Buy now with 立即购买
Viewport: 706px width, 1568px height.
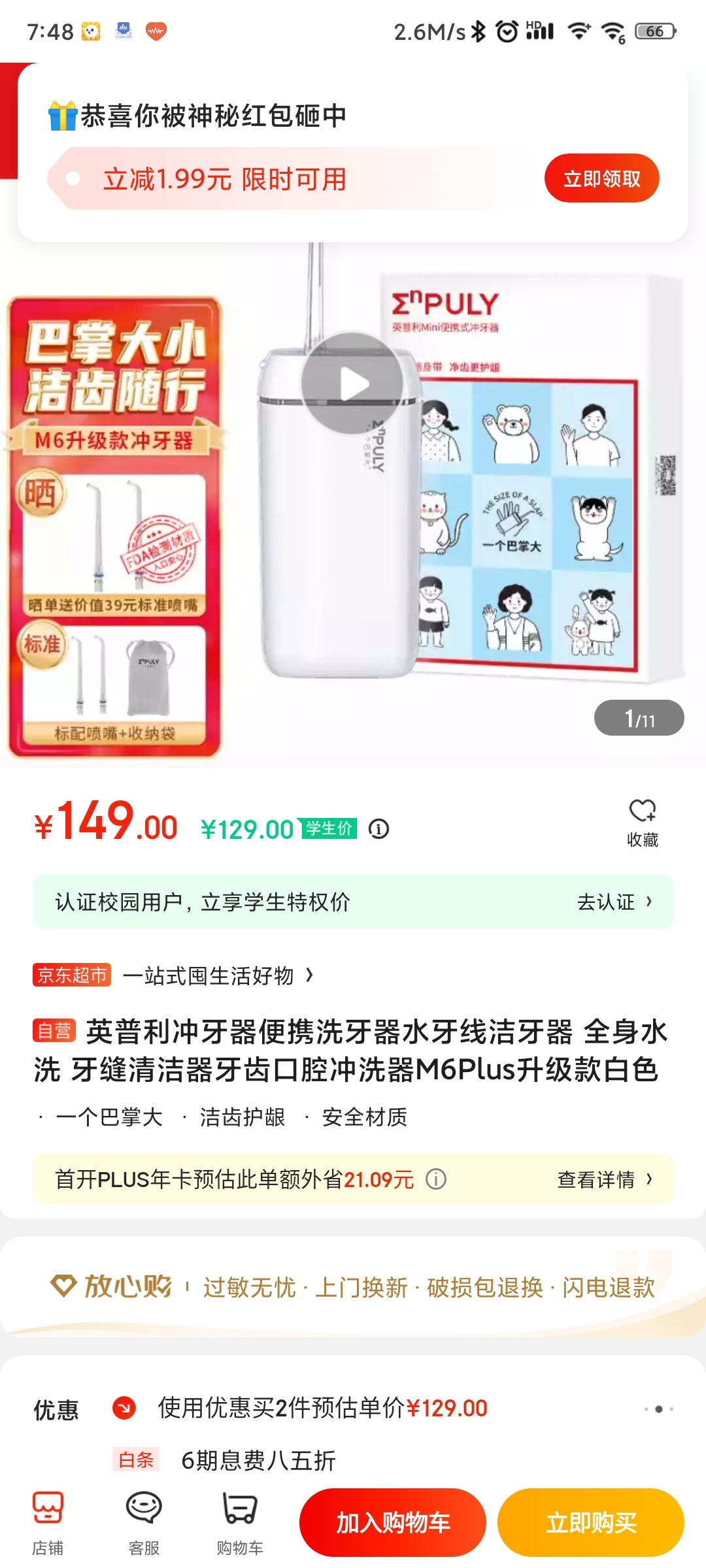(591, 1523)
